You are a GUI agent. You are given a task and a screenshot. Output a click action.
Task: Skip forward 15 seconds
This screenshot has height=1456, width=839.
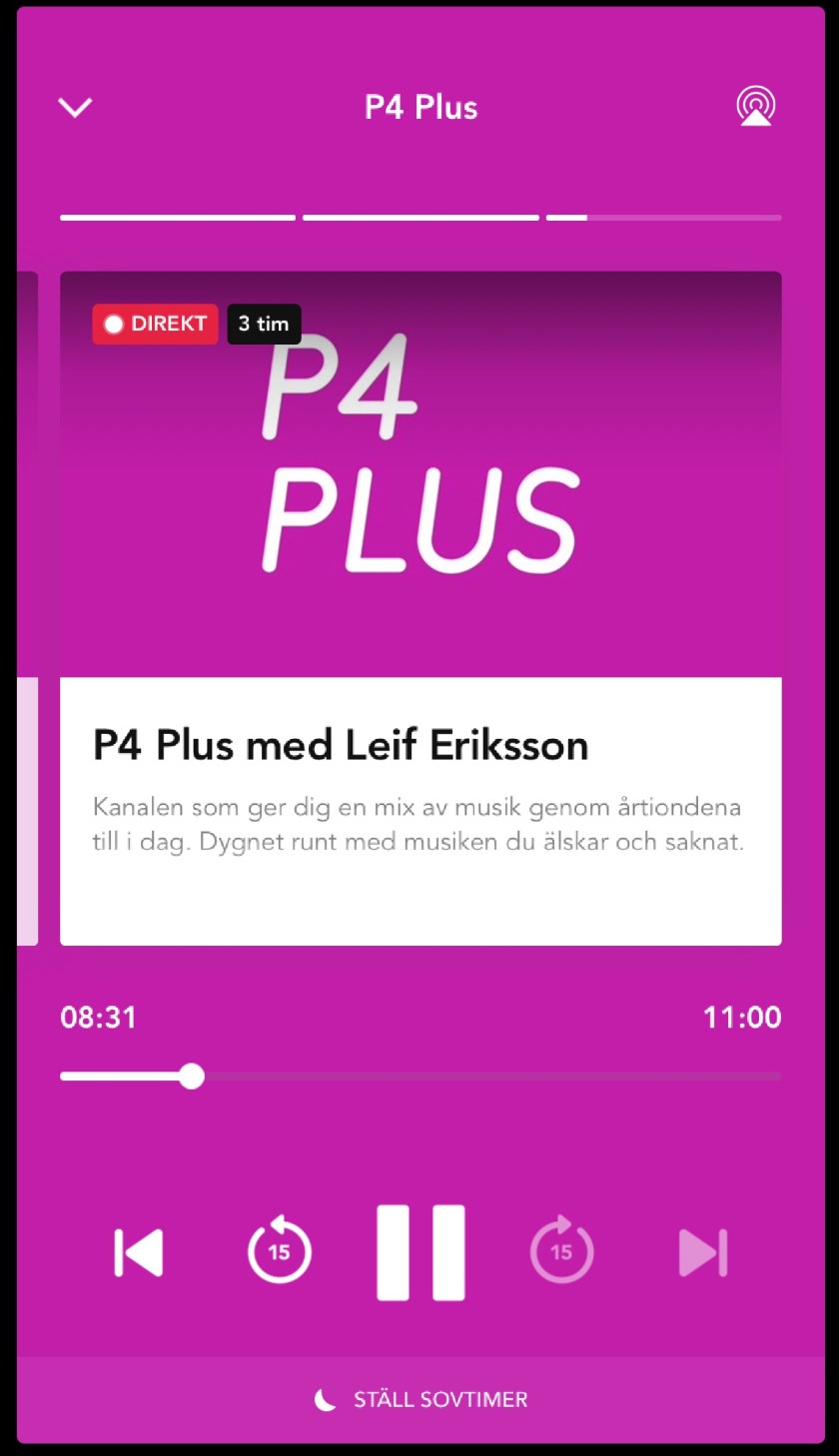(x=561, y=1251)
